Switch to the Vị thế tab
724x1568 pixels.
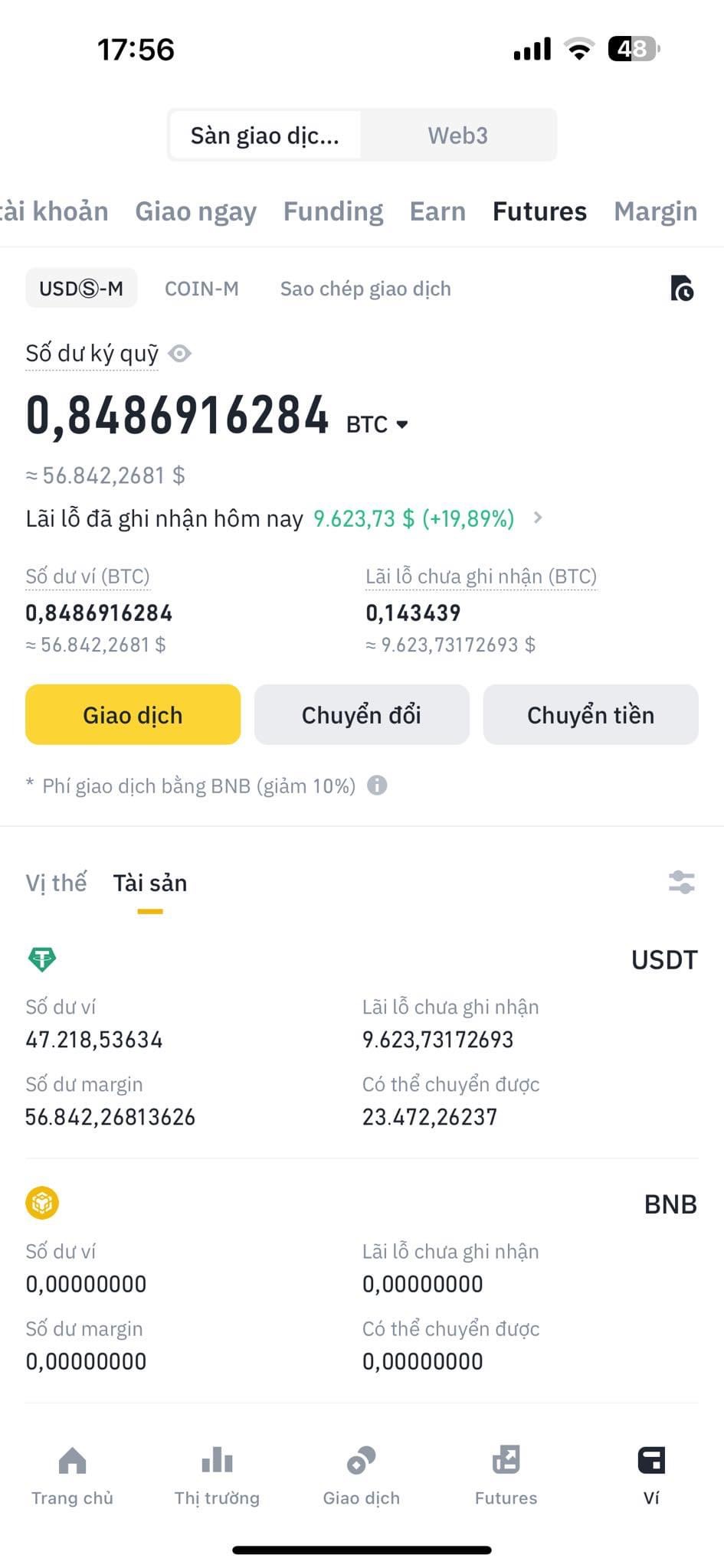(56, 883)
